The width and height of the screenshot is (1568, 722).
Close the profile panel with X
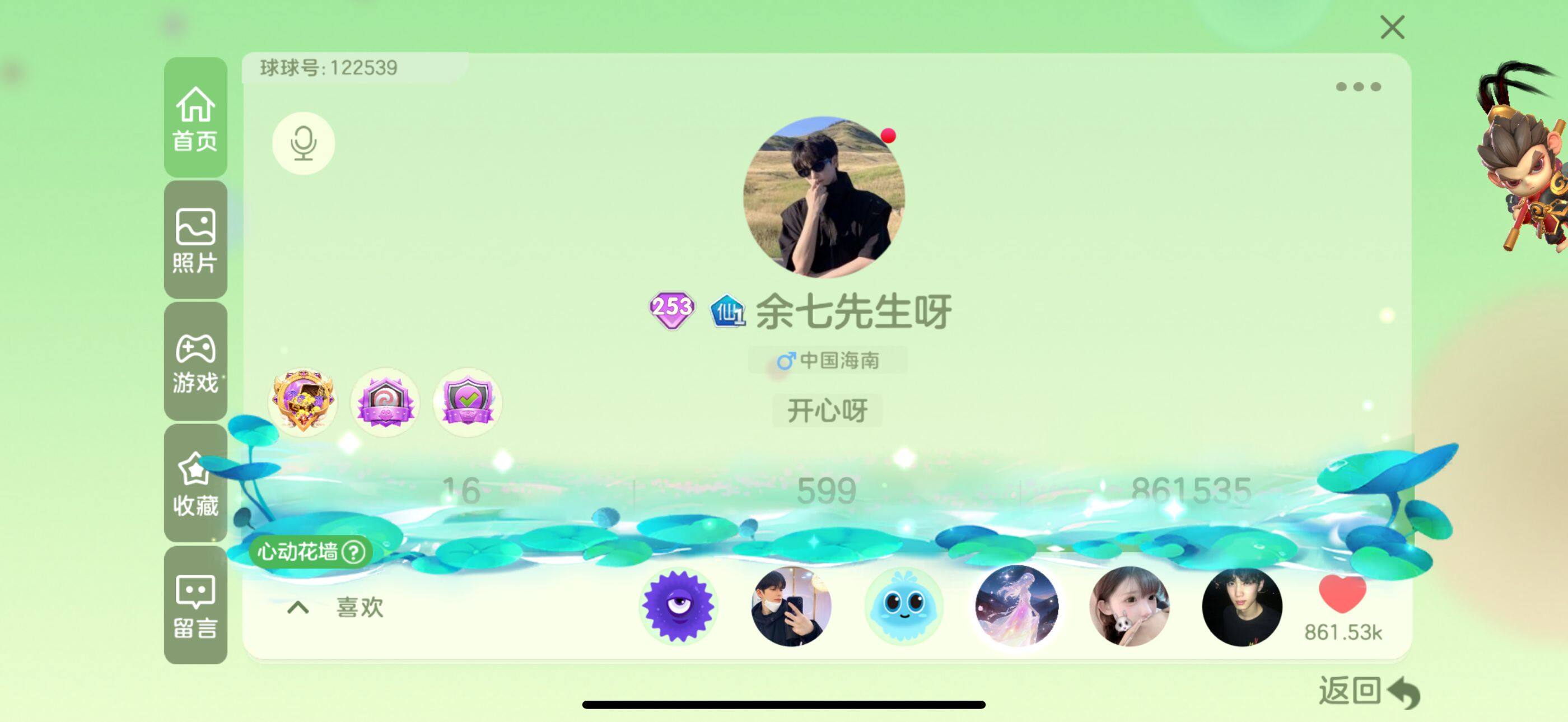point(1392,28)
